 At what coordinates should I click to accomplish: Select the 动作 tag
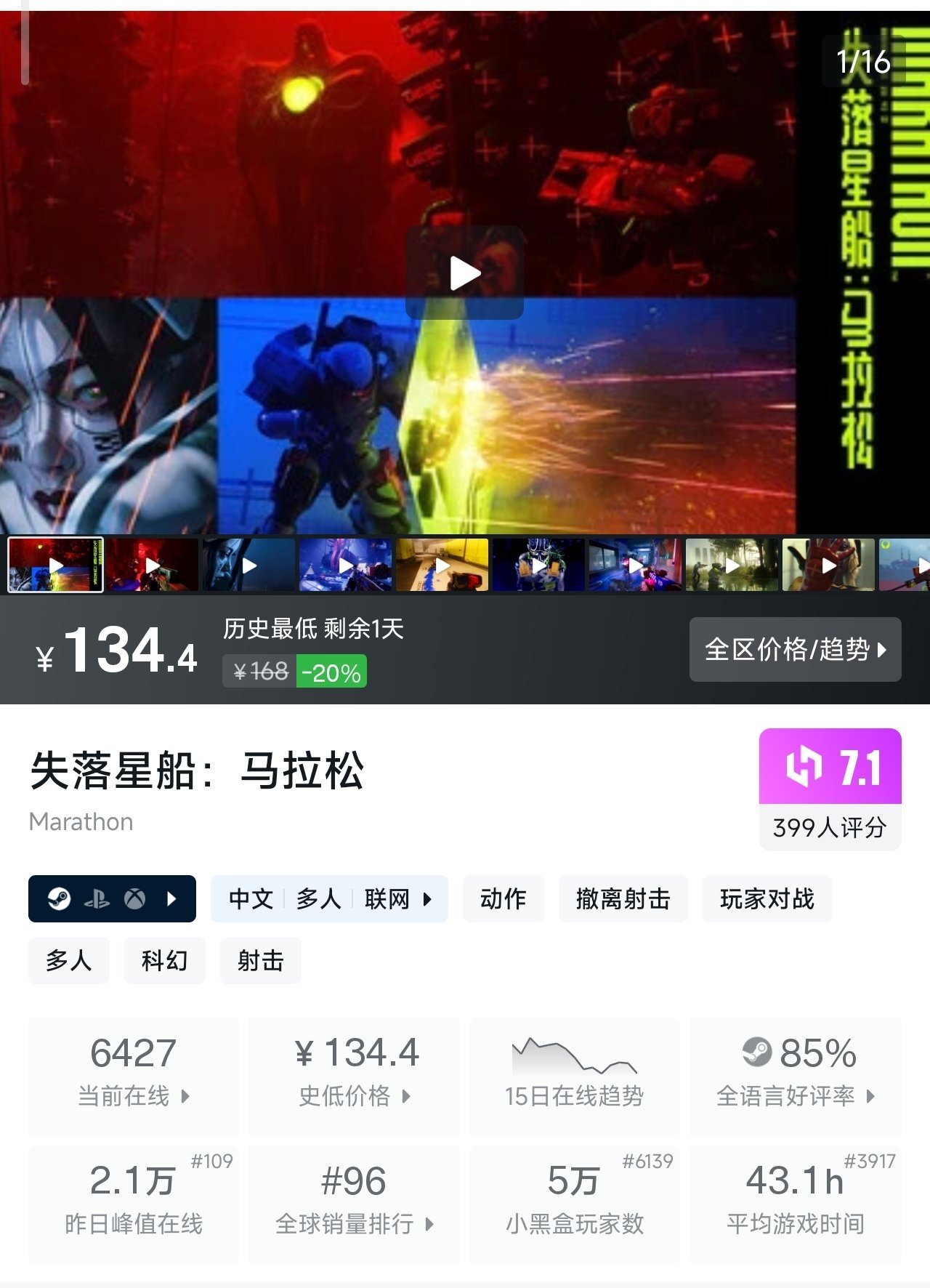[503, 899]
